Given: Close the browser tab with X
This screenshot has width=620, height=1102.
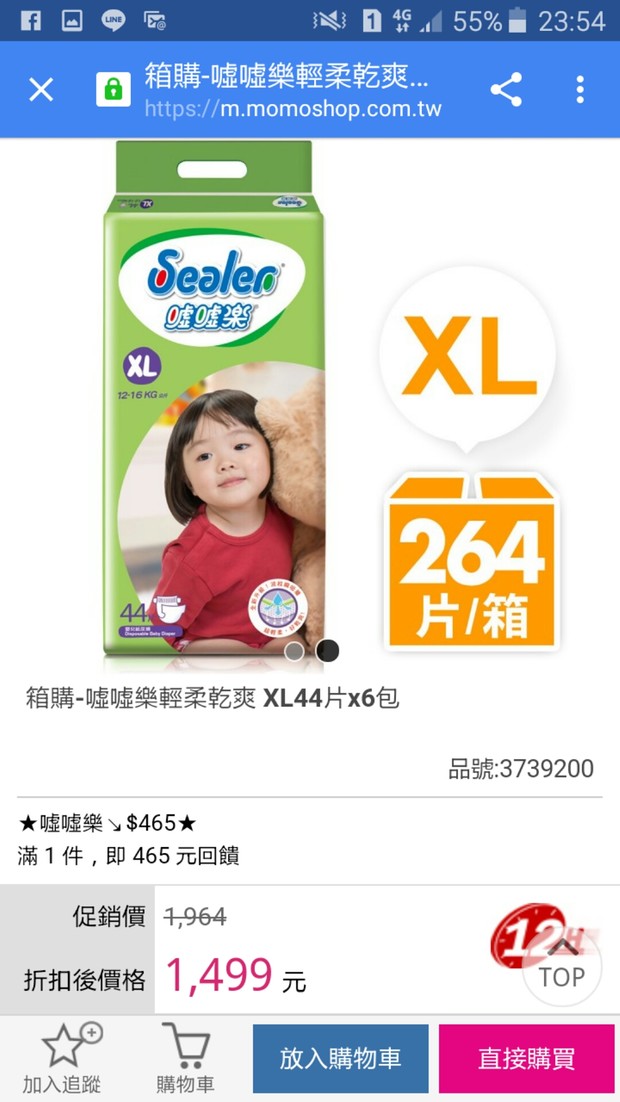Looking at the screenshot, I should pos(41,90).
